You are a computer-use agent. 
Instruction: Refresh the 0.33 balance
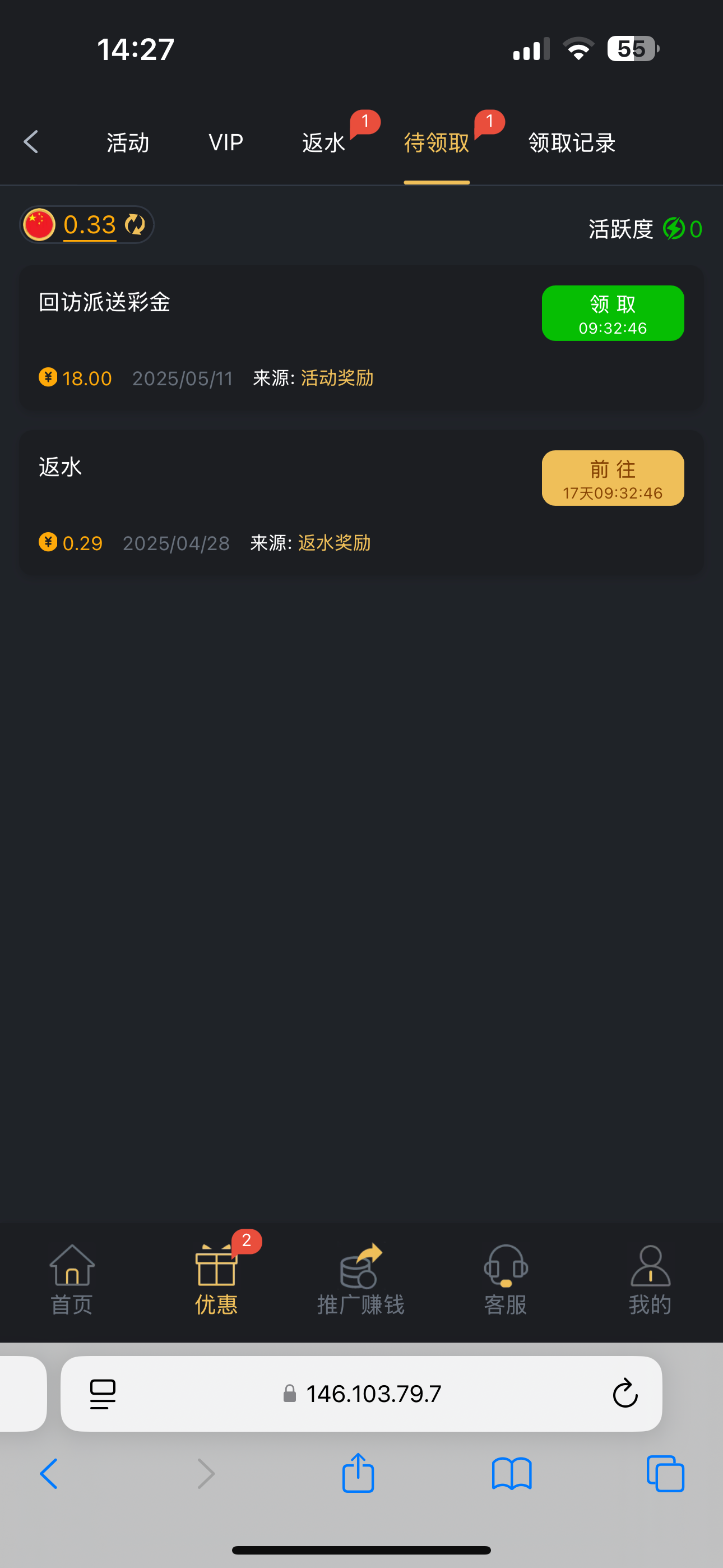(135, 225)
